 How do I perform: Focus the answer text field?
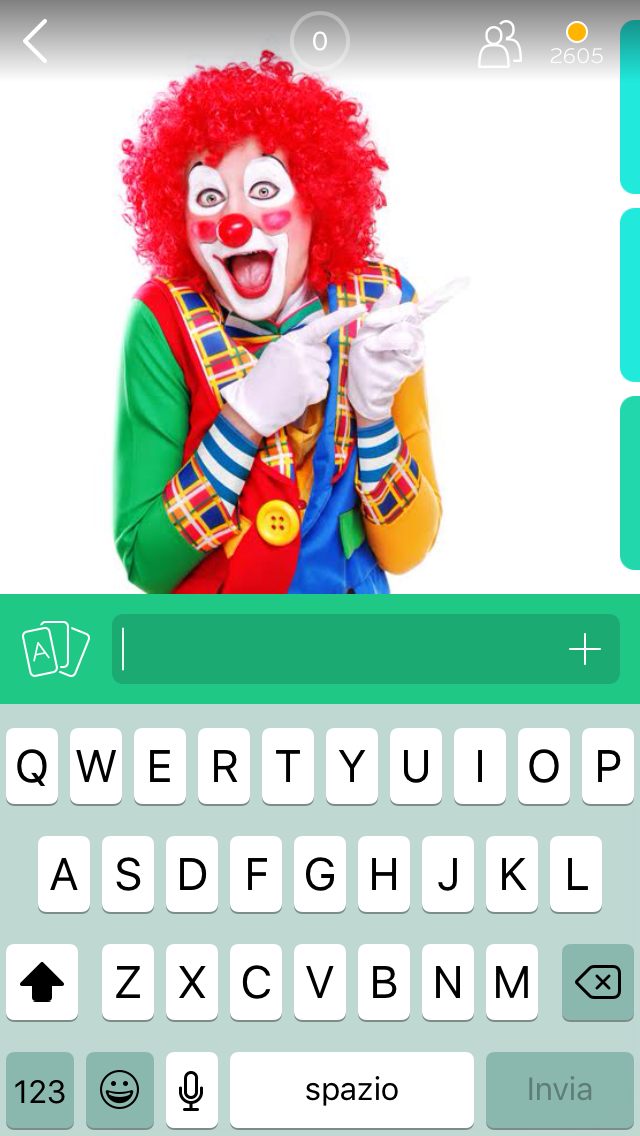pyautogui.click(x=340, y=649)
